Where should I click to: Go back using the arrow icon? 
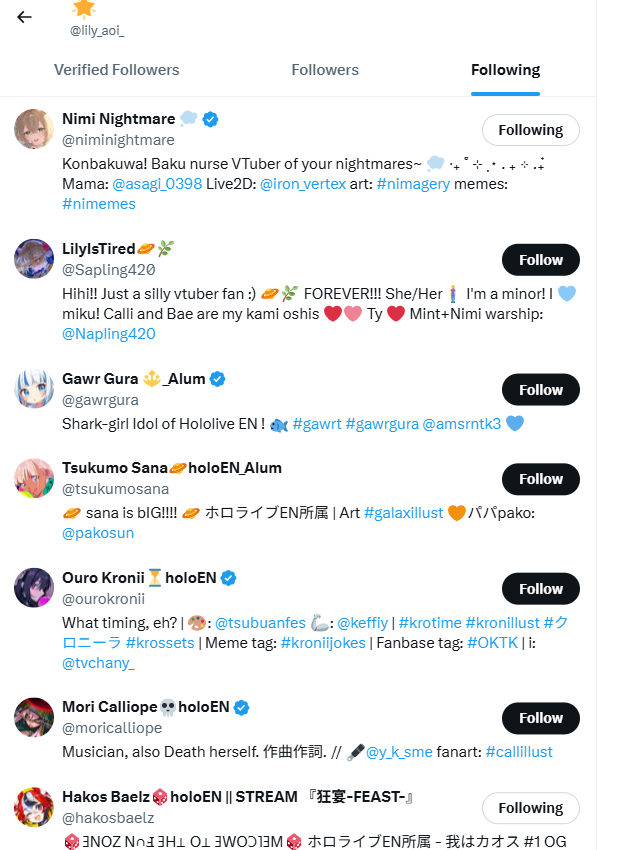pos(24,17)
